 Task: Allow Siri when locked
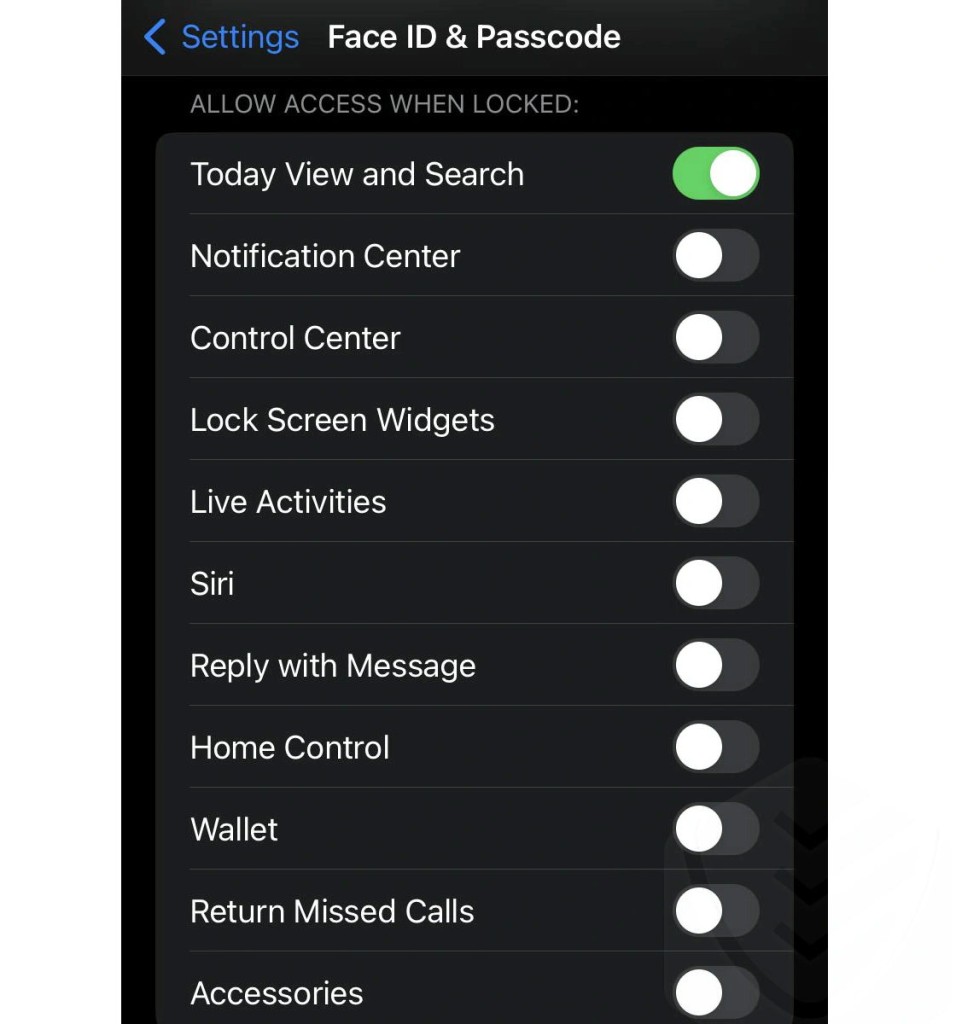pyautogui.click(x=715, y=584)
